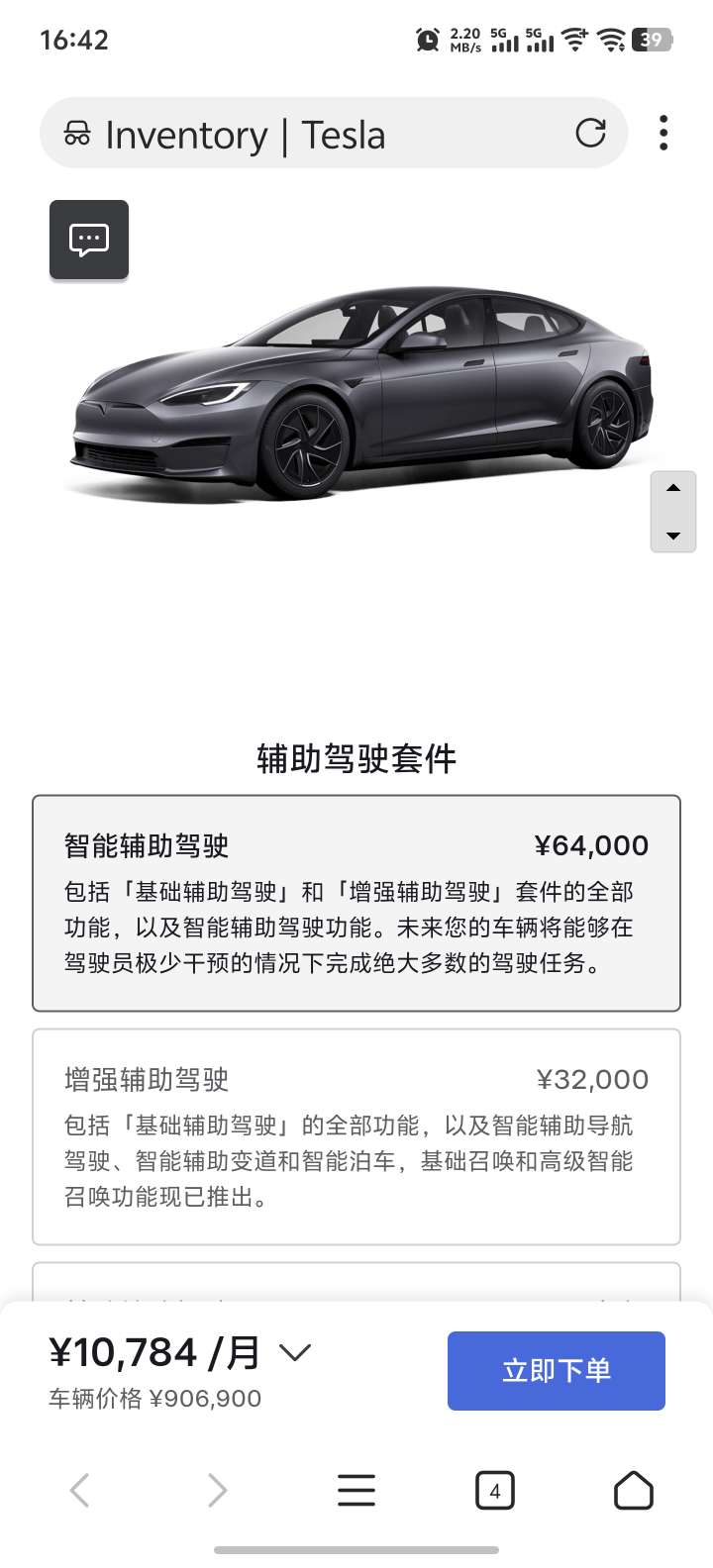The width and height of the screenshot is (713, 1568).
Task: Tap the forward navigation arrow
Action: [x=218, y=1488]
